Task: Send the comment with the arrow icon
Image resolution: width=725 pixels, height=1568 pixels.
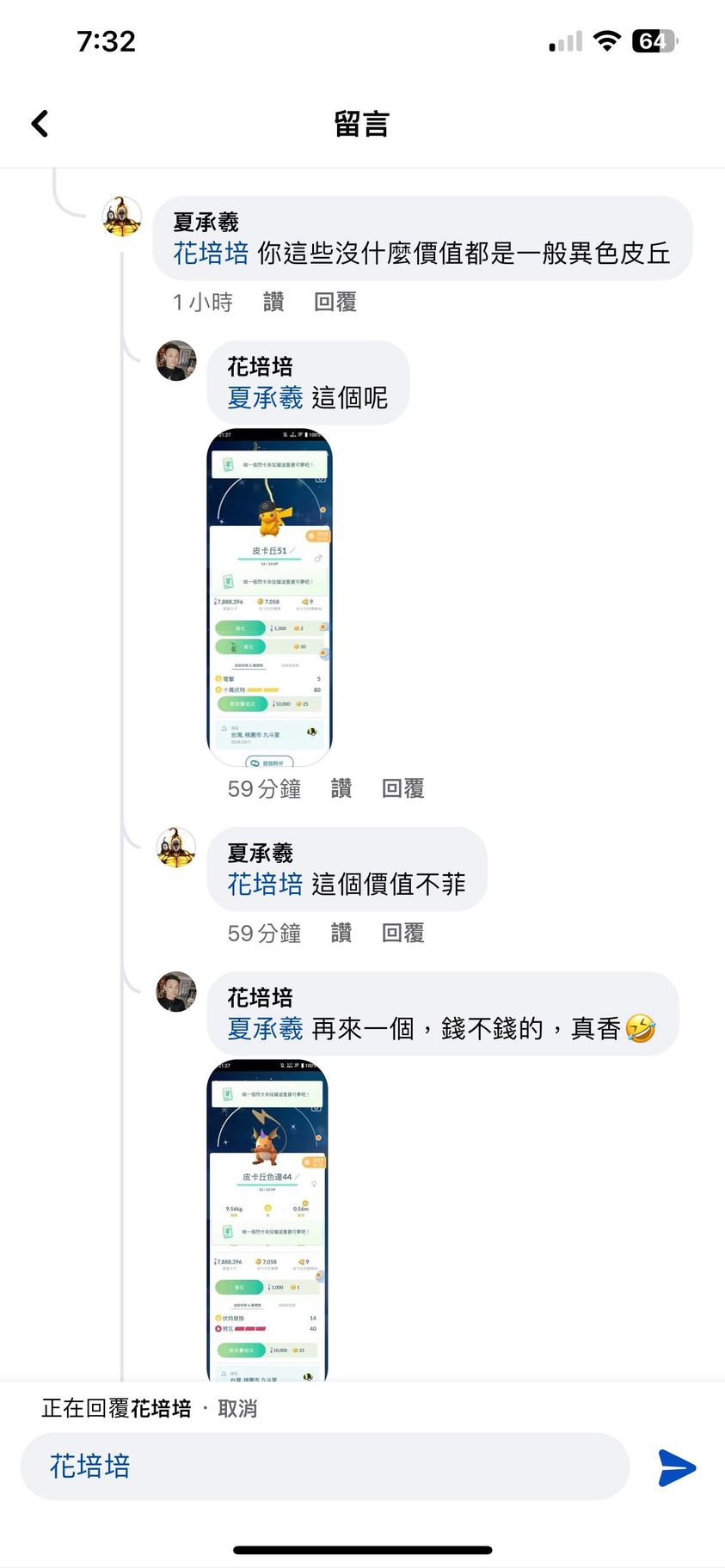Action: [x=677, y=1467]
